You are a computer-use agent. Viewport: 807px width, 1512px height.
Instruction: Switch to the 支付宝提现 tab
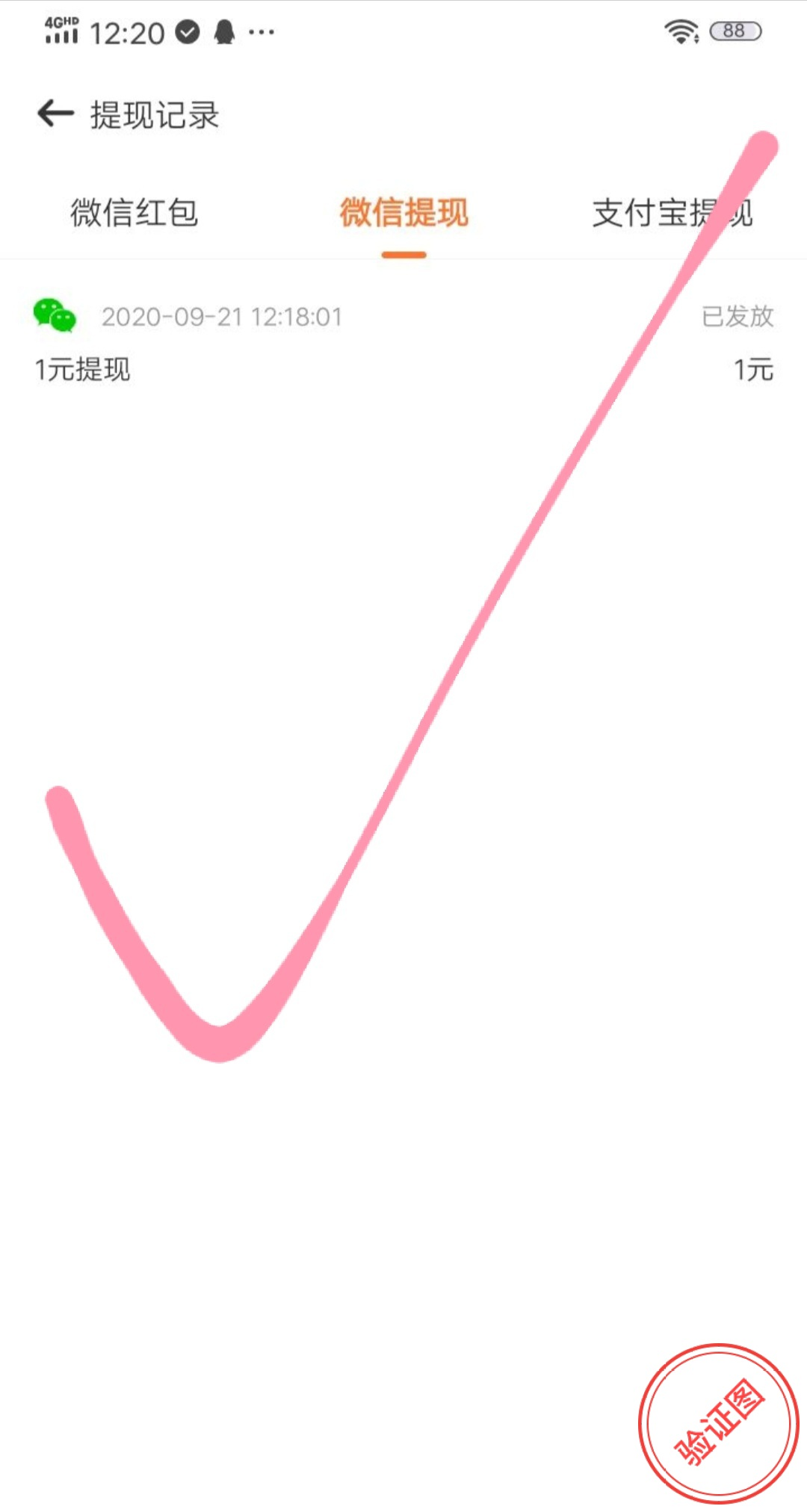(x=671, y=213)
